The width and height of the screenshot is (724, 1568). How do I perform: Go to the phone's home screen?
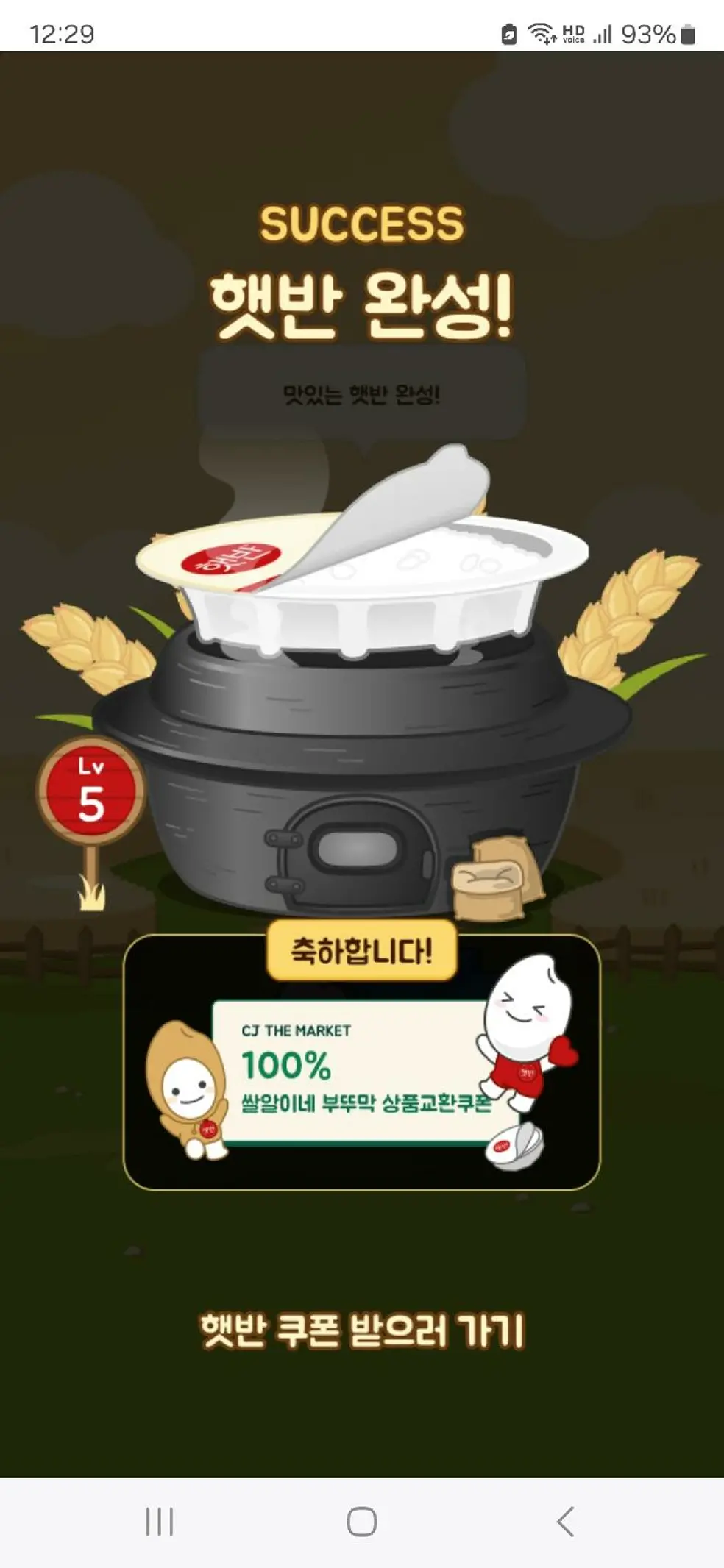(361, 1522)
